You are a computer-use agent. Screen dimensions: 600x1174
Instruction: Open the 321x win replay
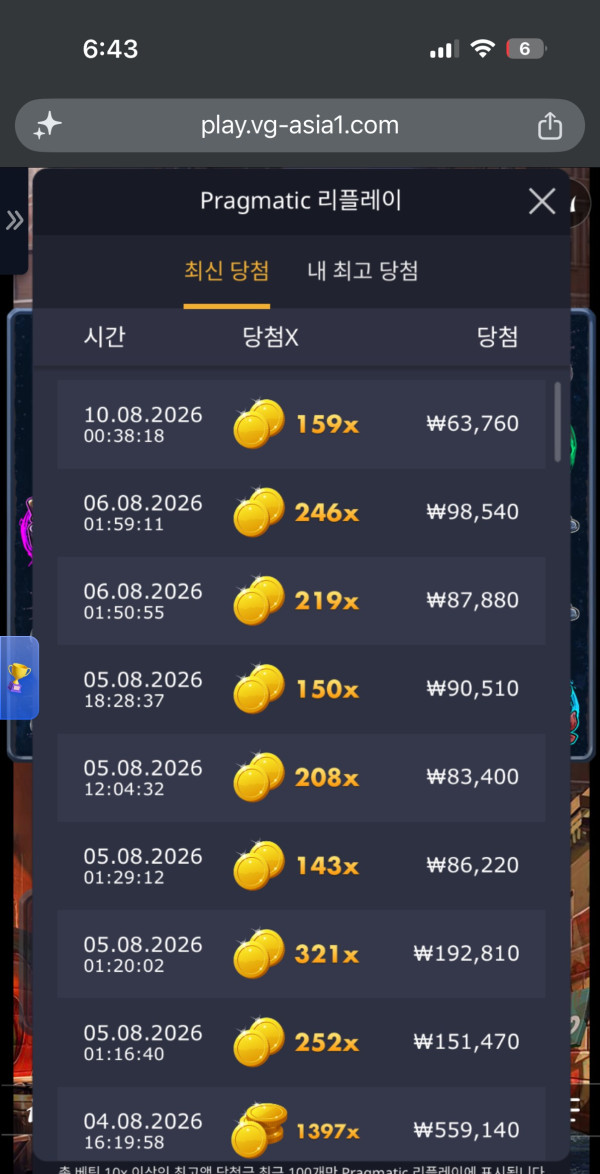tap(301, 954)
